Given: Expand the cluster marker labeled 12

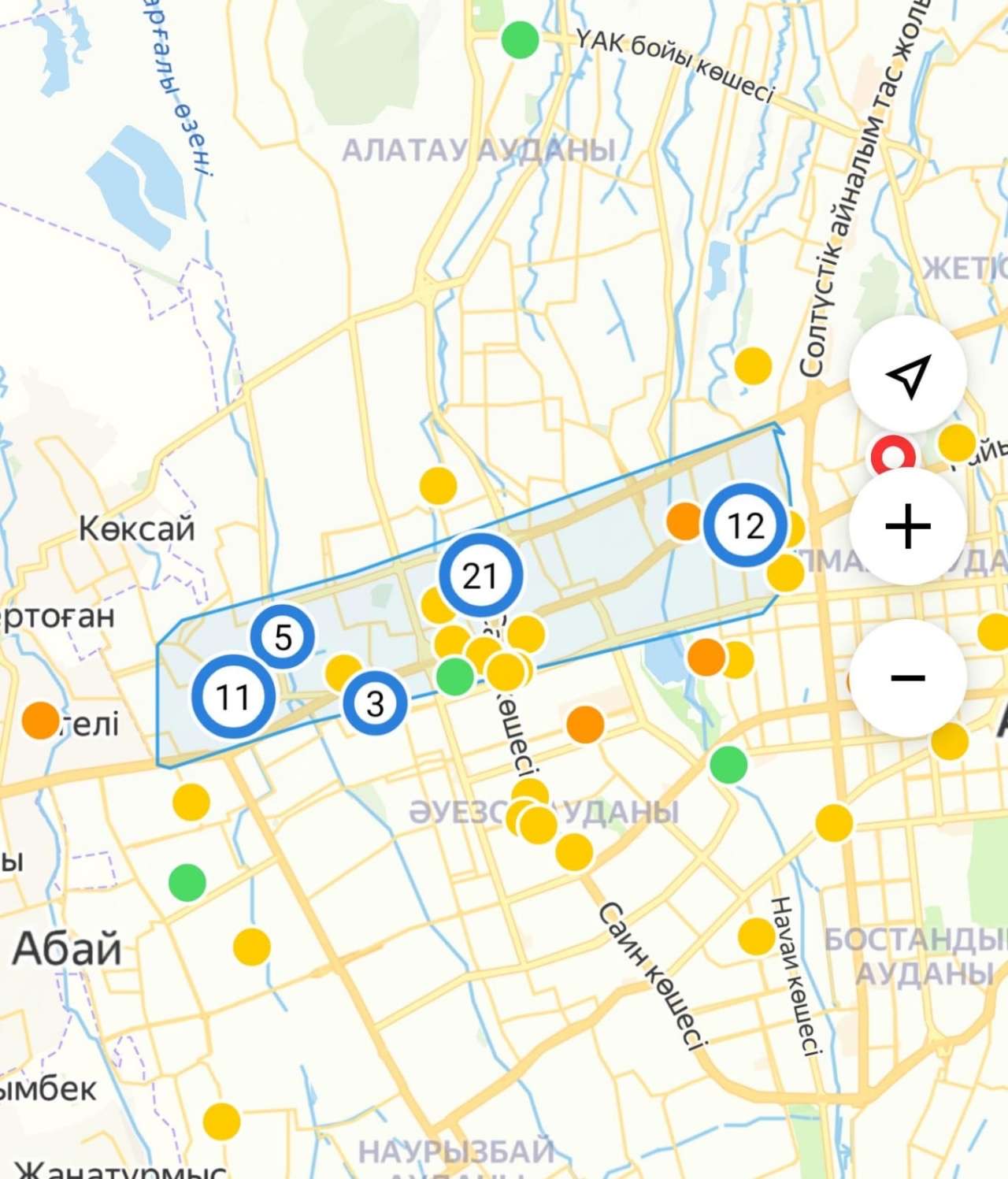Looking at the screenshot, I should (x=745, y=525).
